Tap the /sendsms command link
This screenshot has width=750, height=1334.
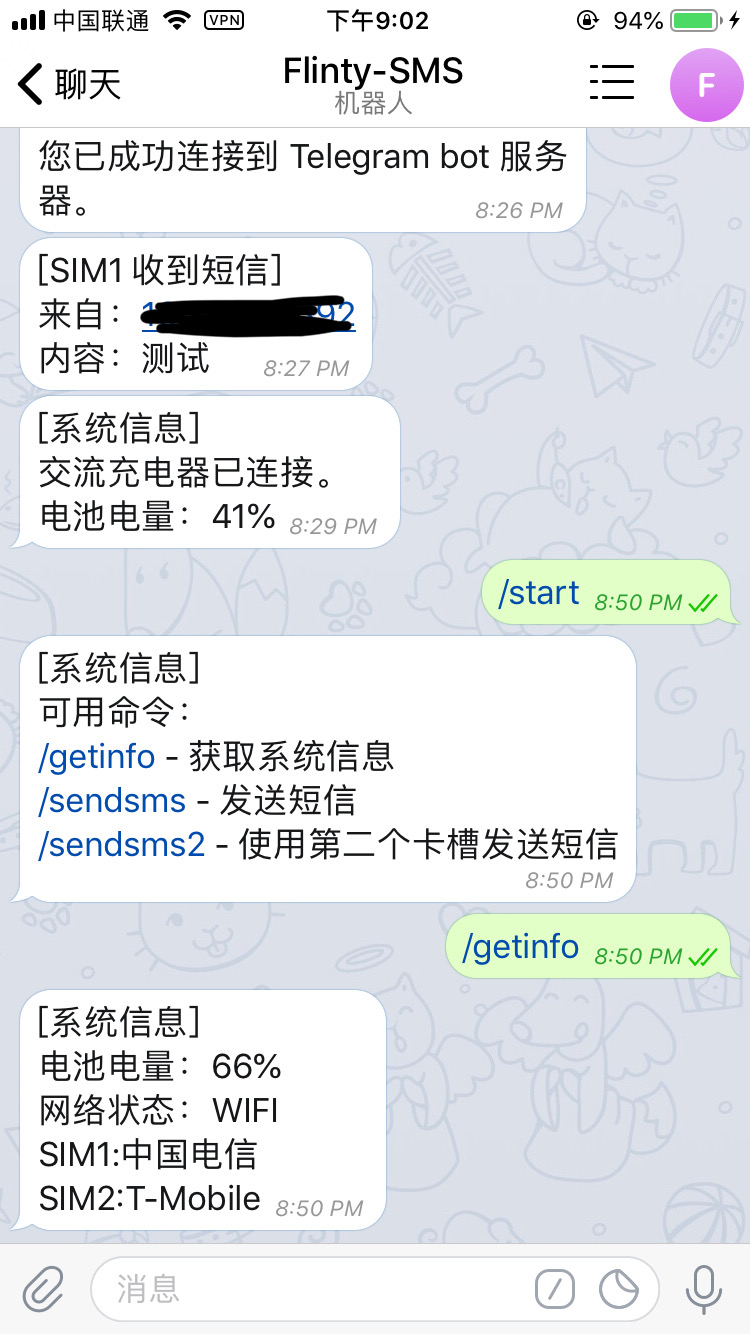(x=112, y=800)
